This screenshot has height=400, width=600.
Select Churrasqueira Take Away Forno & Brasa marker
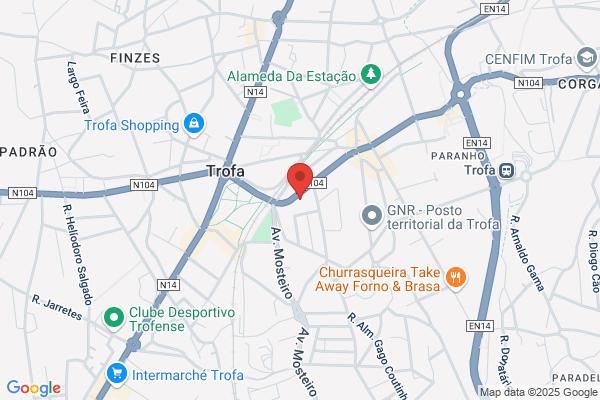[455, 278]
